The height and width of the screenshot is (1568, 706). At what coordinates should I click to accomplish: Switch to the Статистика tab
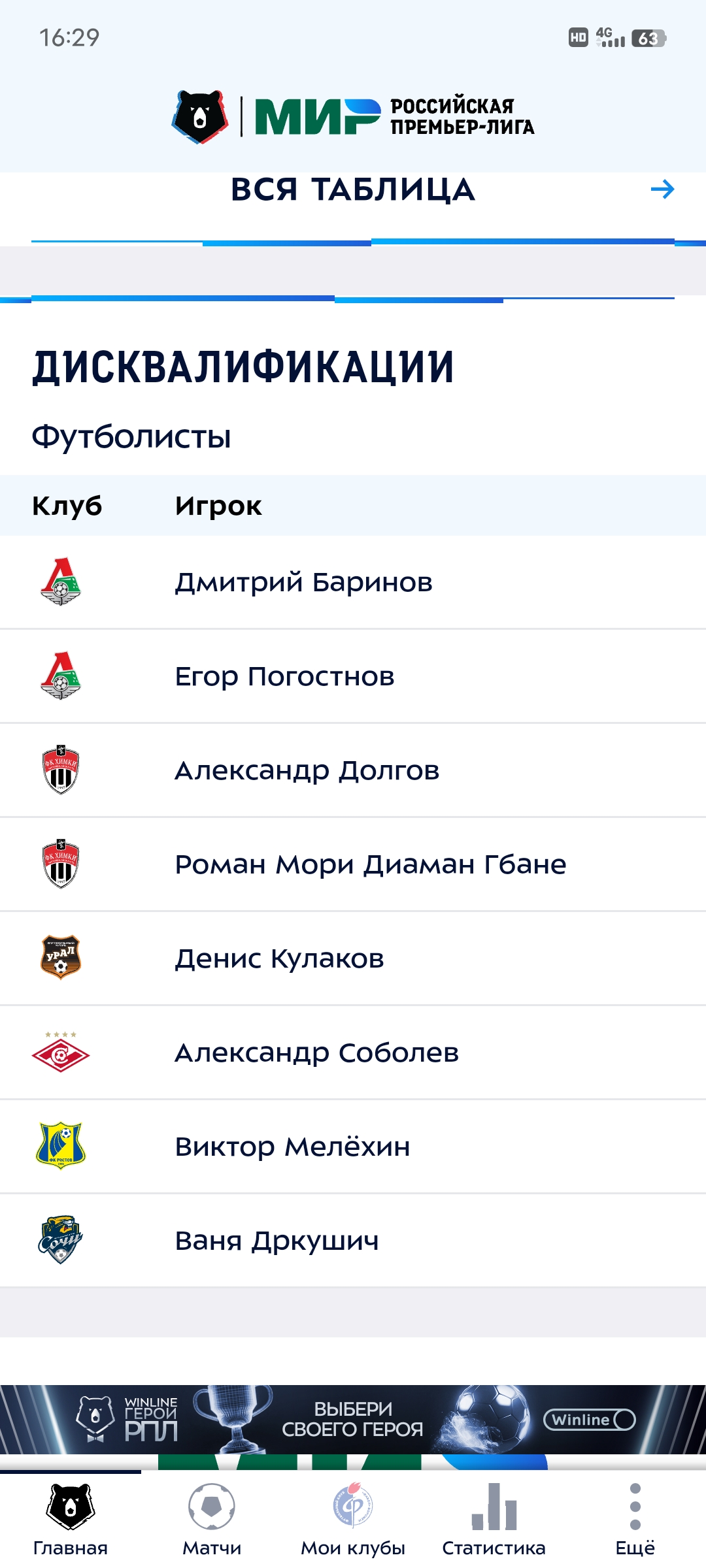point(494,1520)
